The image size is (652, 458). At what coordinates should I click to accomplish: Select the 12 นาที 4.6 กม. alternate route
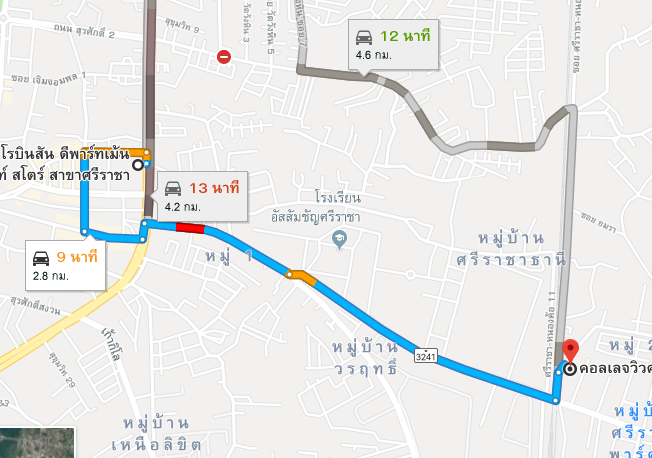coord(392,45)
